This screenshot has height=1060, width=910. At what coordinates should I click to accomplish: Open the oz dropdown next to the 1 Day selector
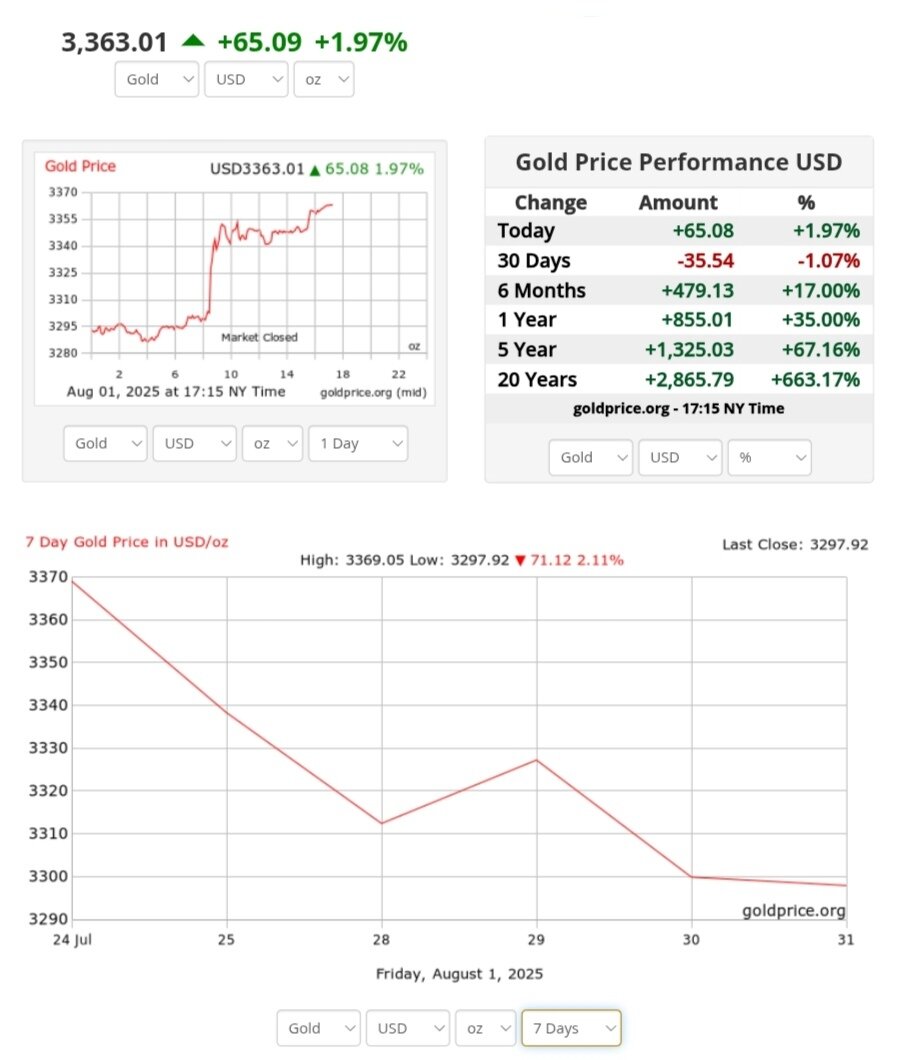point(272,444)
